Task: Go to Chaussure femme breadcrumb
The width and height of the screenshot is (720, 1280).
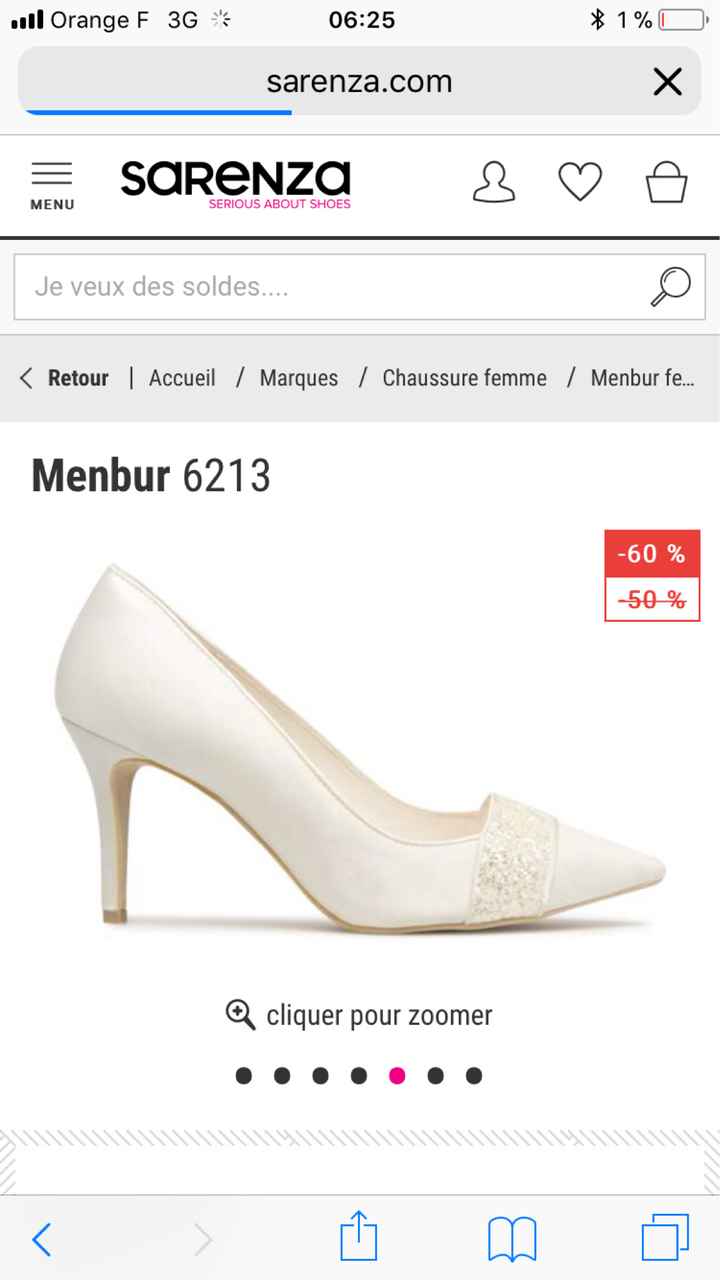Action: tap(464, 378)
